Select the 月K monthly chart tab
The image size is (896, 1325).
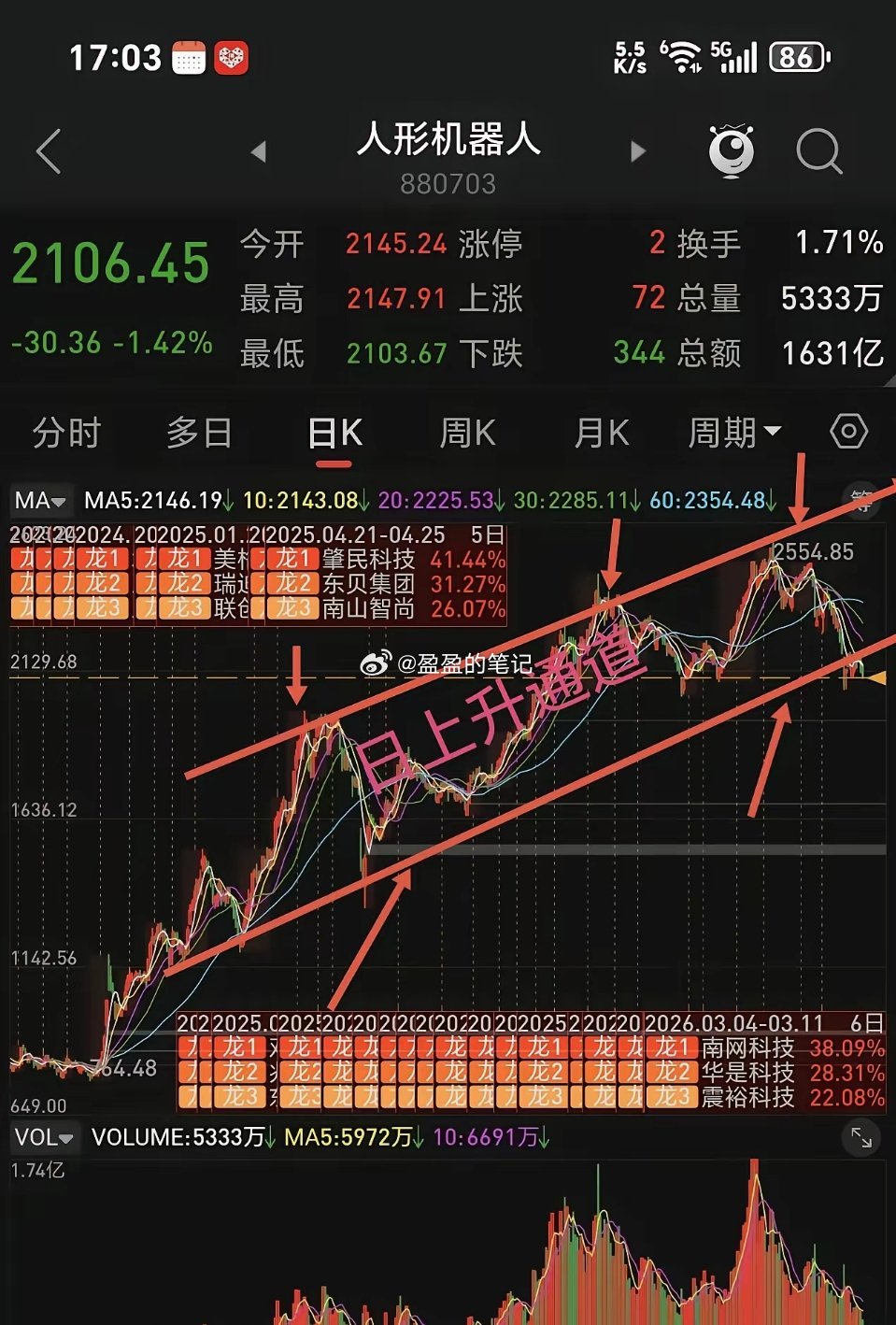[x=600, y=431]
